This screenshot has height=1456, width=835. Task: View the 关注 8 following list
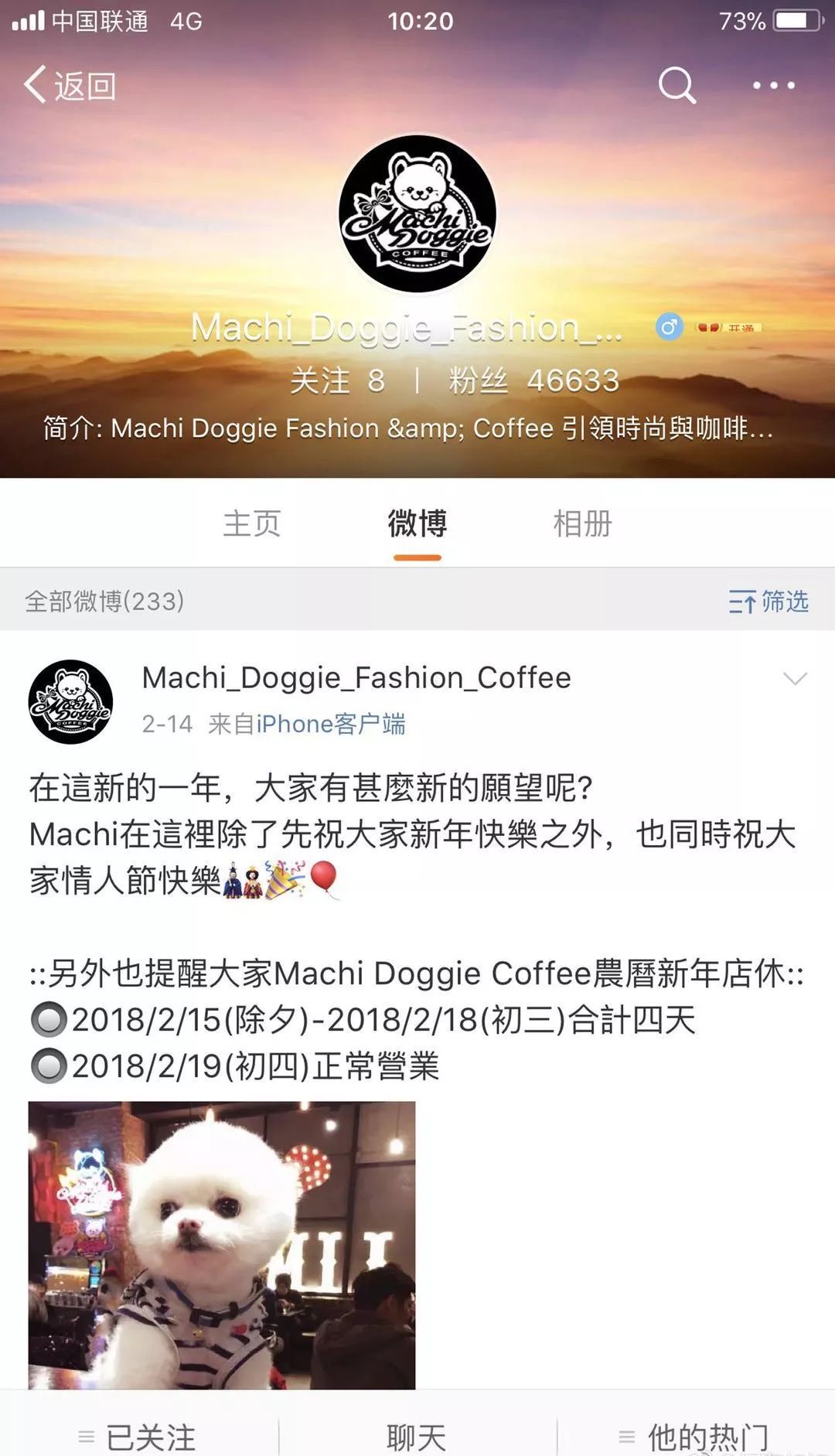point(337,380)
